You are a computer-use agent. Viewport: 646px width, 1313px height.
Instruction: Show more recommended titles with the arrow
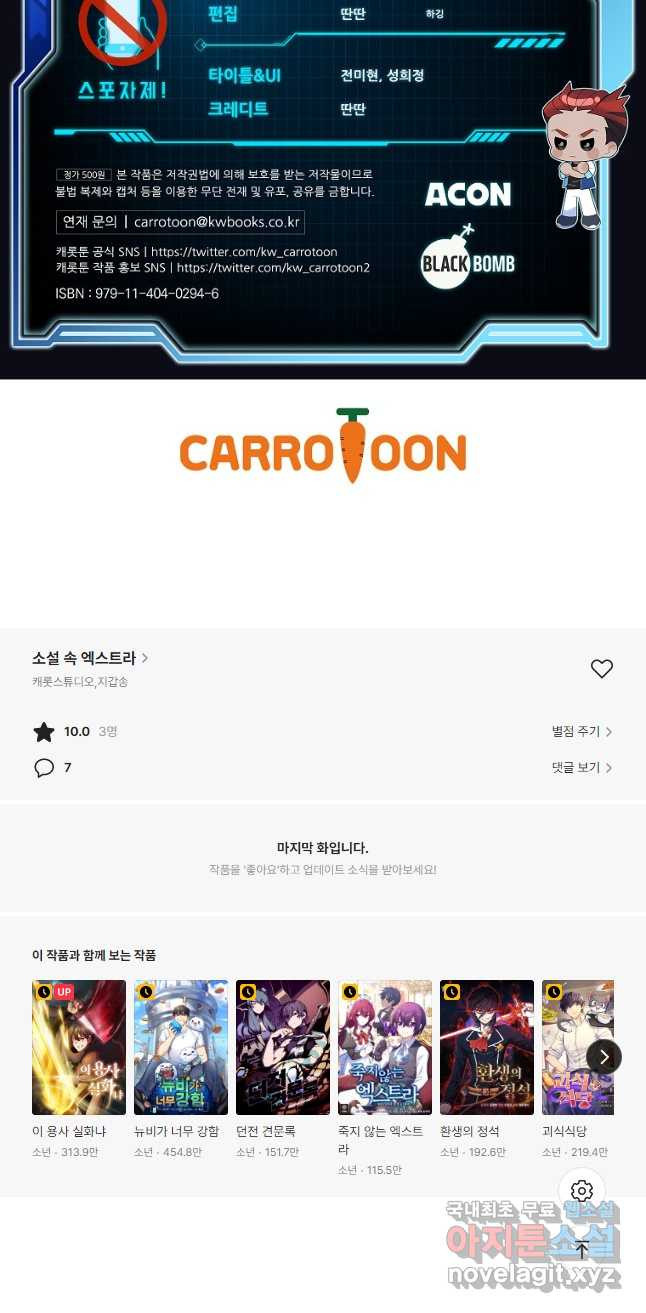tap(604, 1057)
